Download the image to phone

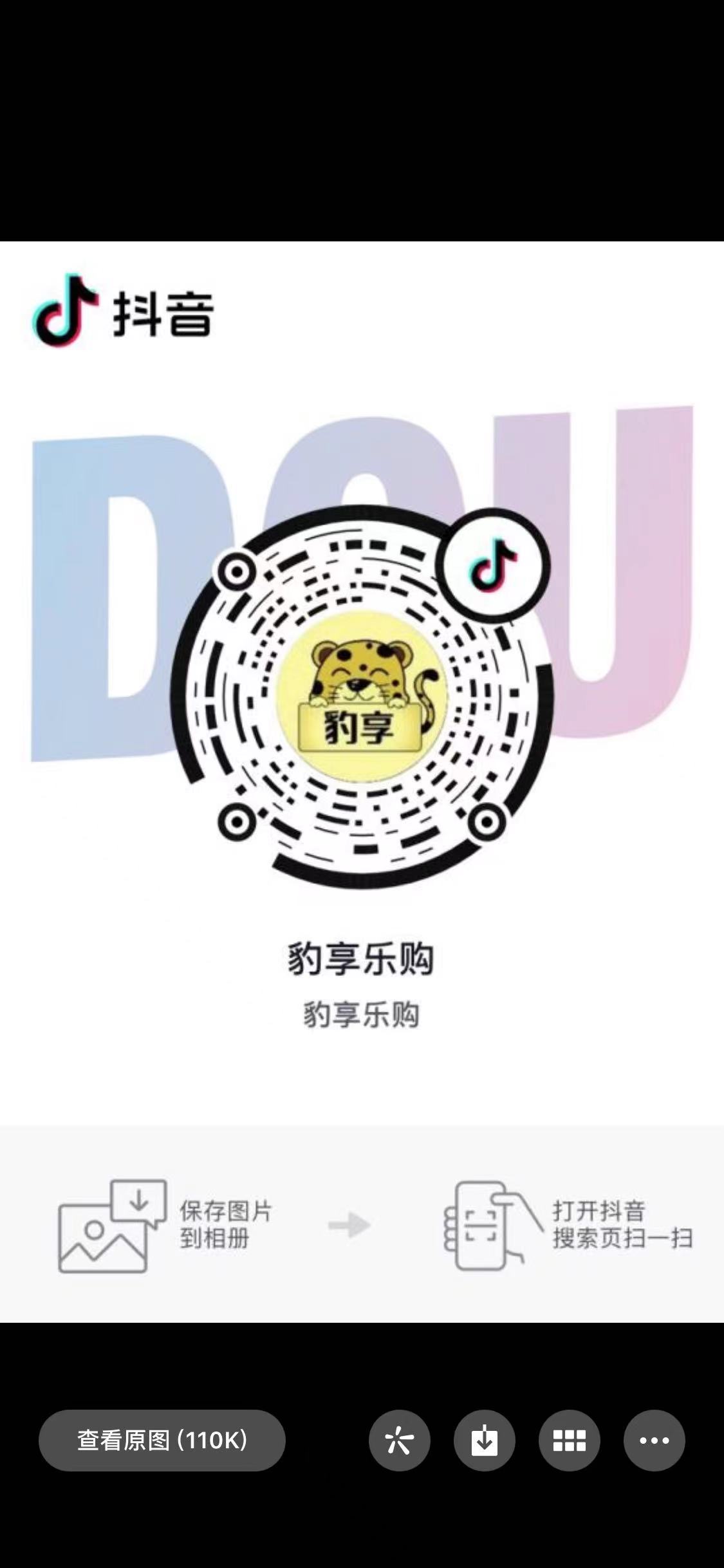484,1441
